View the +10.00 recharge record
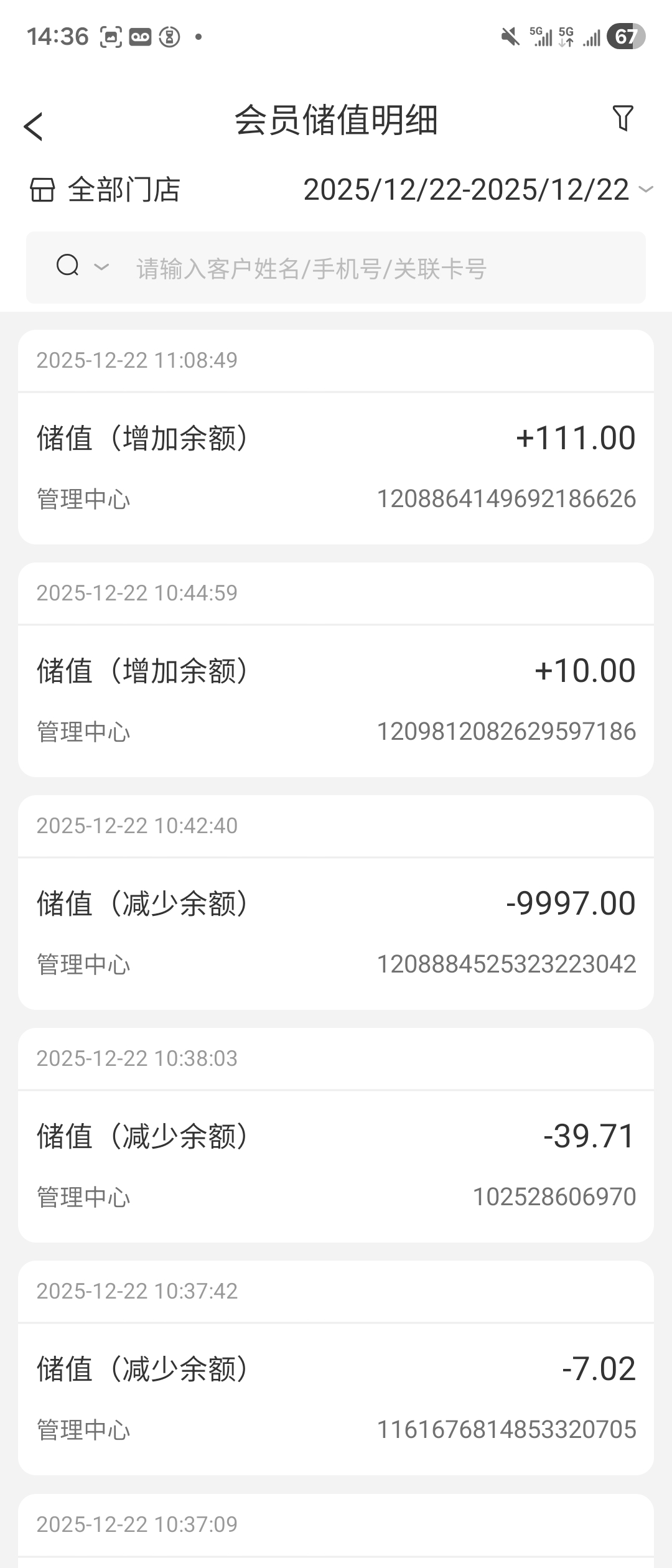The width and height of the screenshot is (672, 1568). pos(336,699)
